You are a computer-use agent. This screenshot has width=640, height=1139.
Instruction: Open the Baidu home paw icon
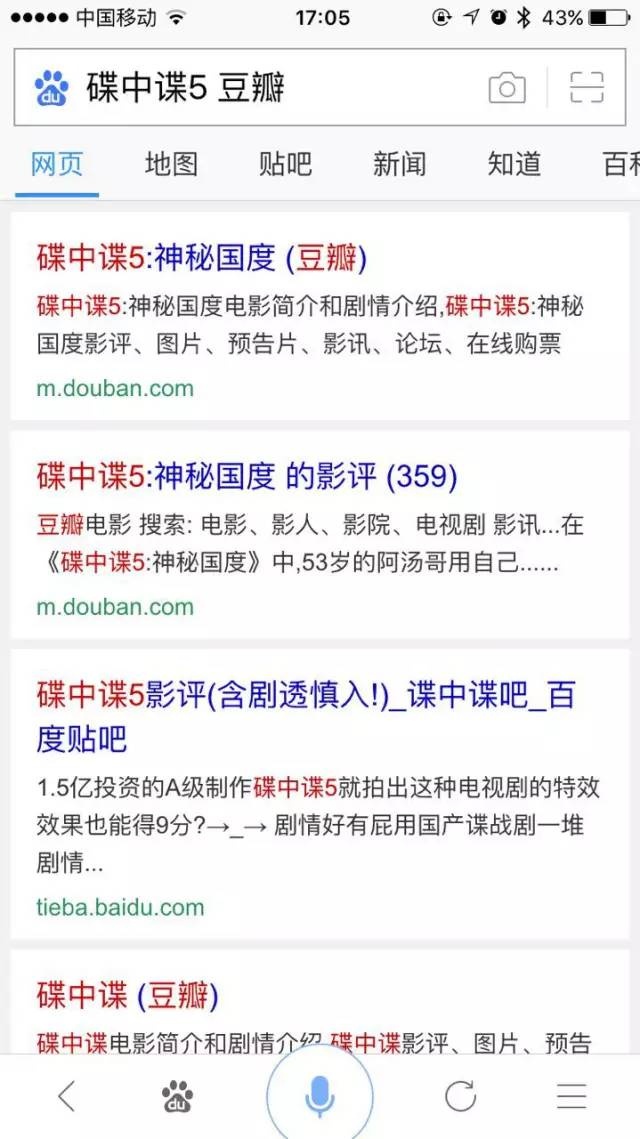178,1096
